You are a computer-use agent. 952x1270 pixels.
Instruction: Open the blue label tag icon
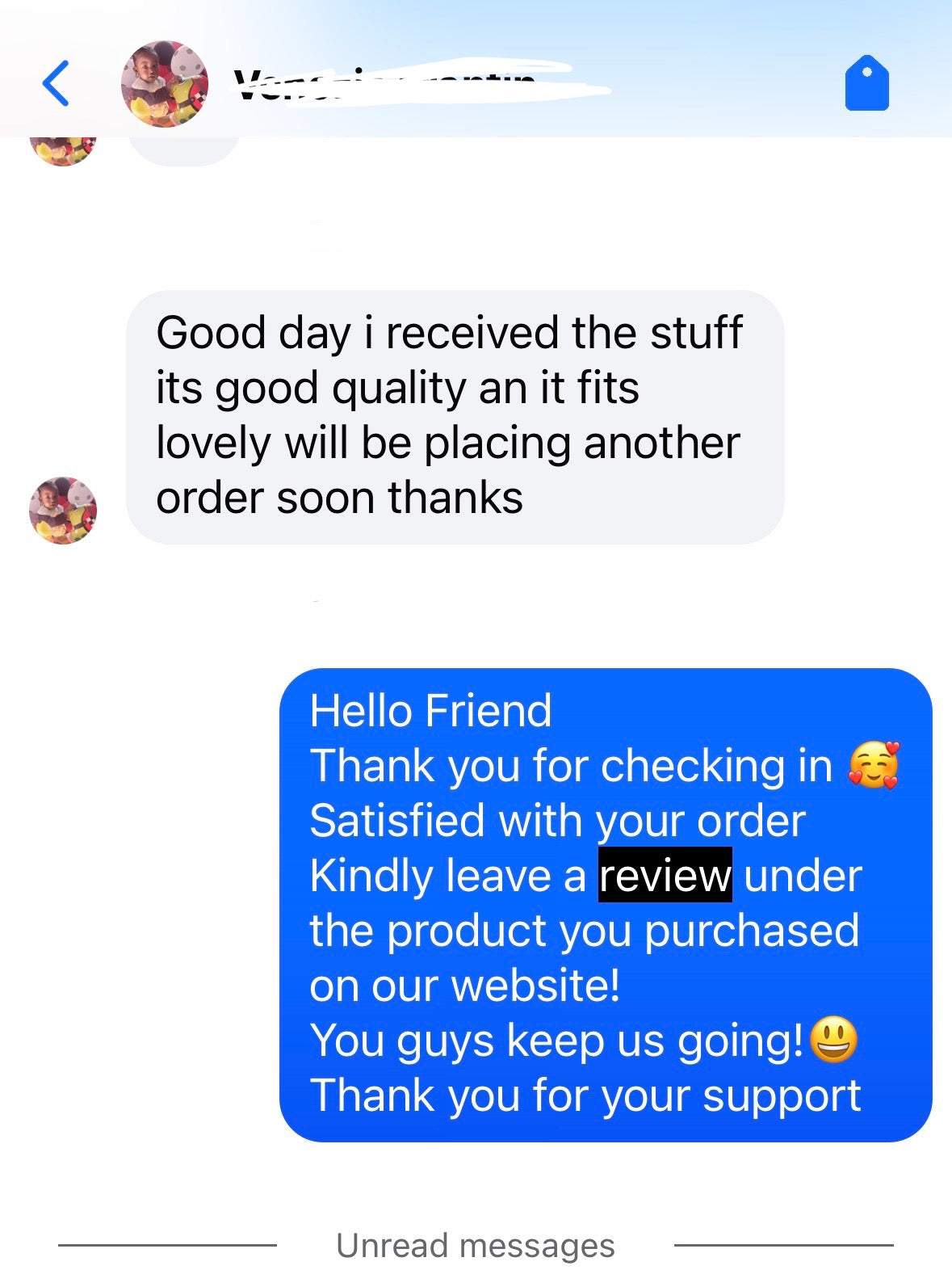[866, 82]
